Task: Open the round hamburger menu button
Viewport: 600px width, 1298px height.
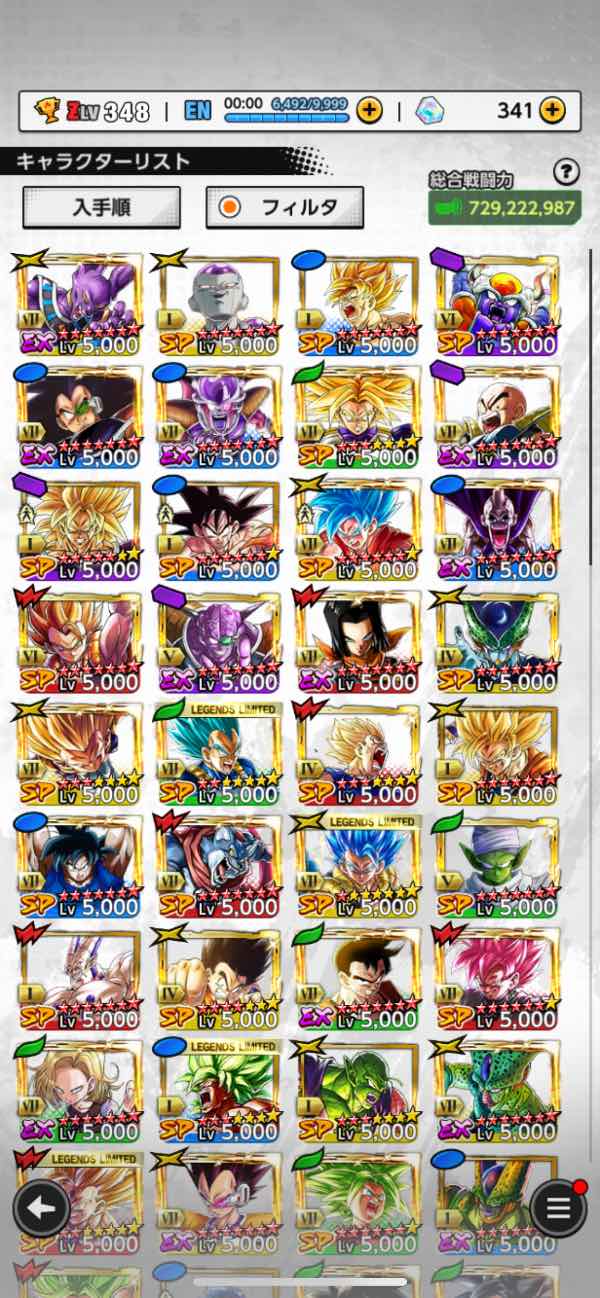Action: [558, 1208]
